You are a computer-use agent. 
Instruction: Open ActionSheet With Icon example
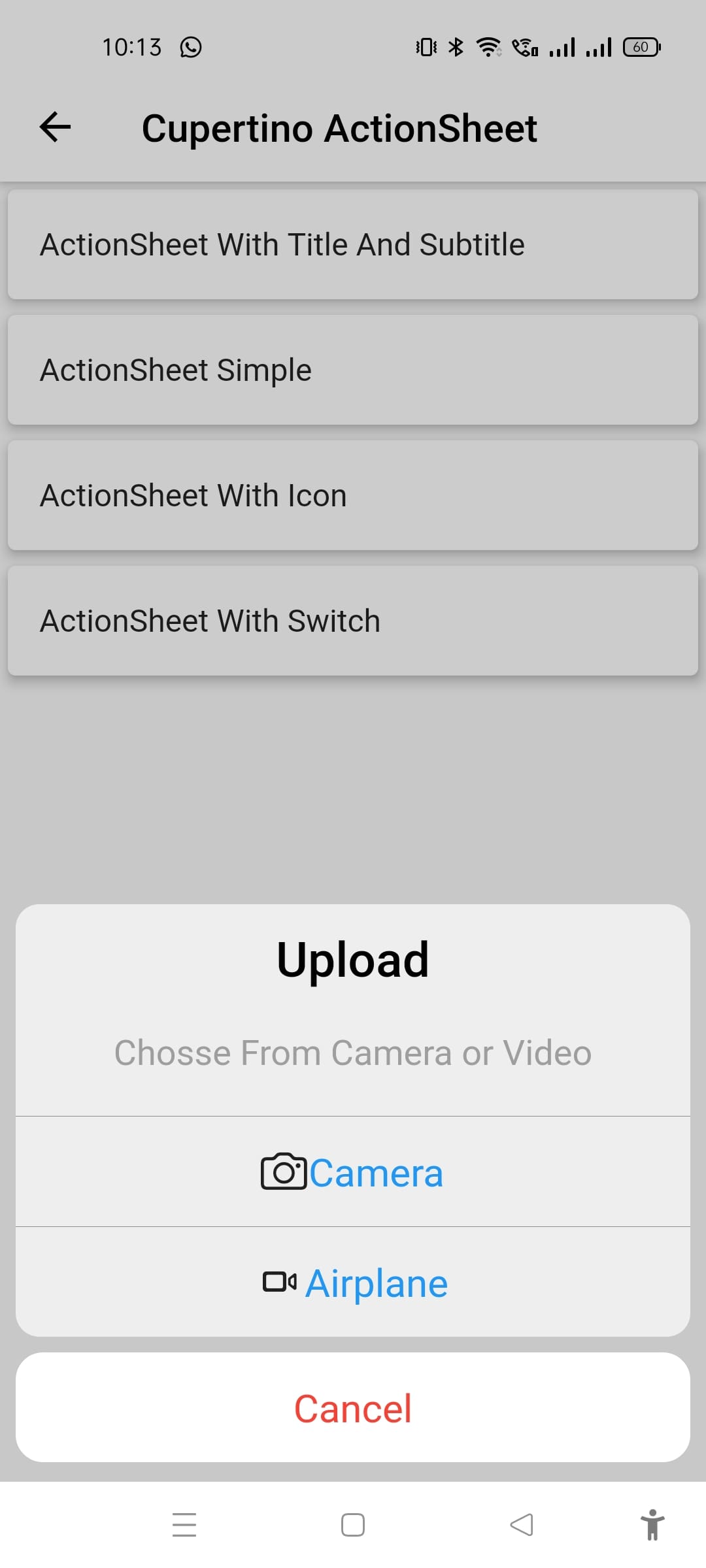[x=353, y=495]
